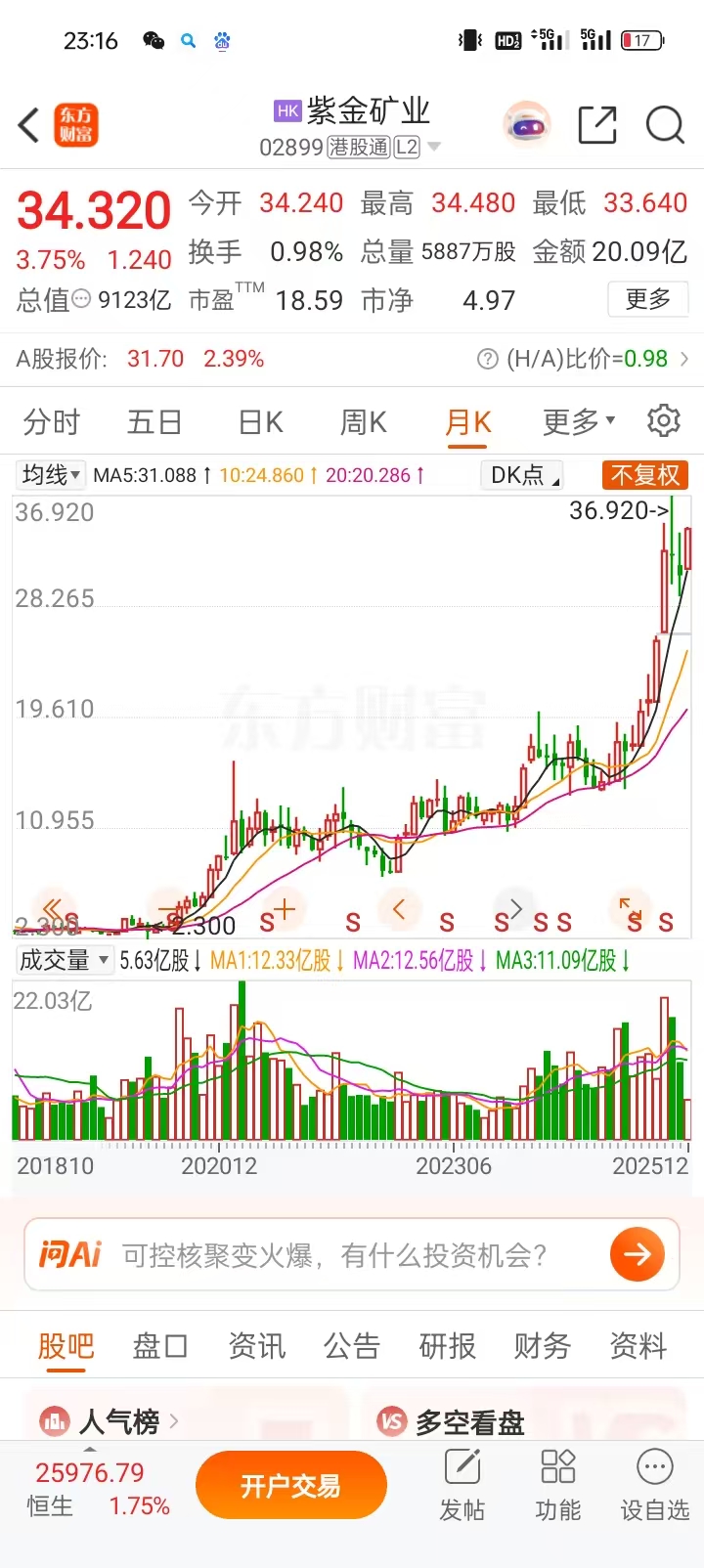
Task: Share this stock page
Action: coord(597,125)
